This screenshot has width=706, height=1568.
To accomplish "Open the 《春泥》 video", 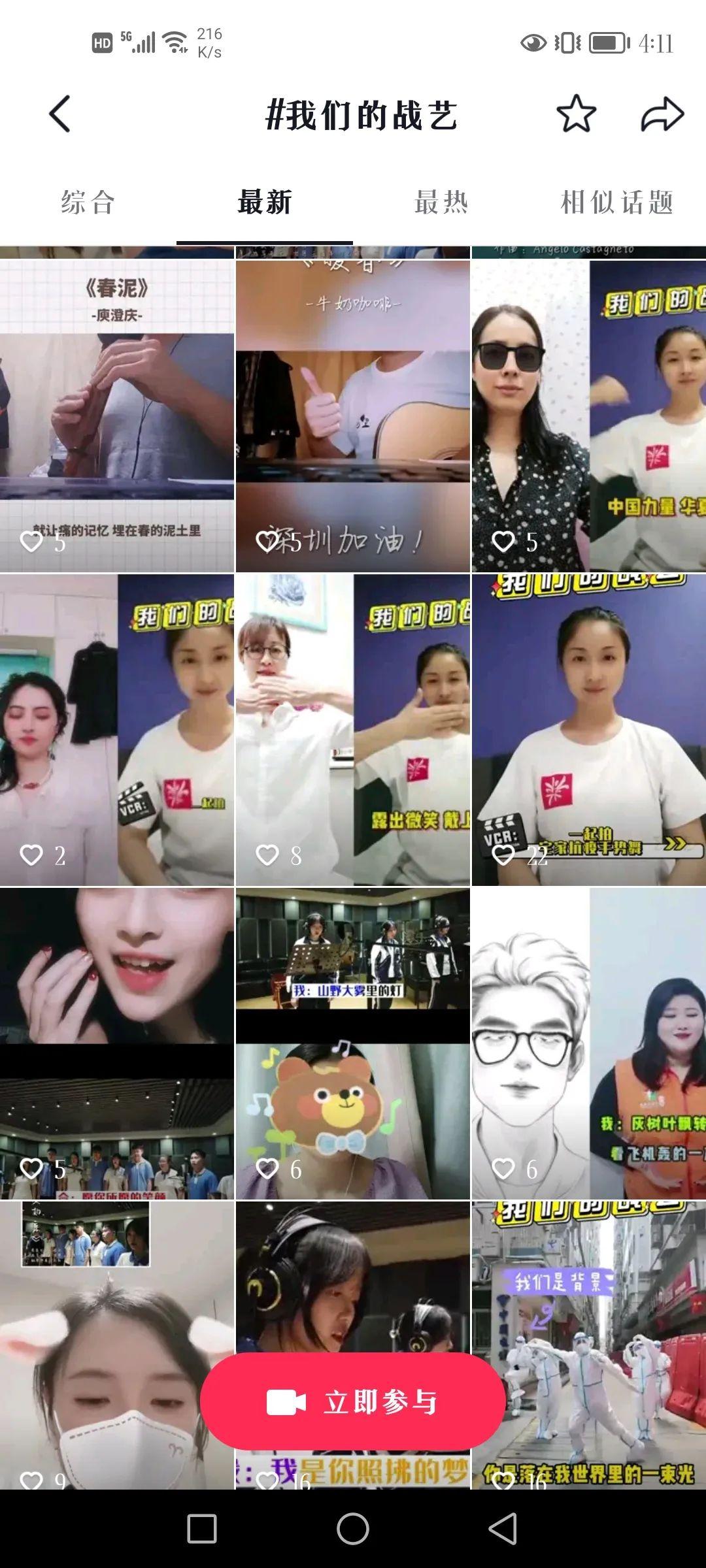I will pyautogui.click(x=117, y=416).
